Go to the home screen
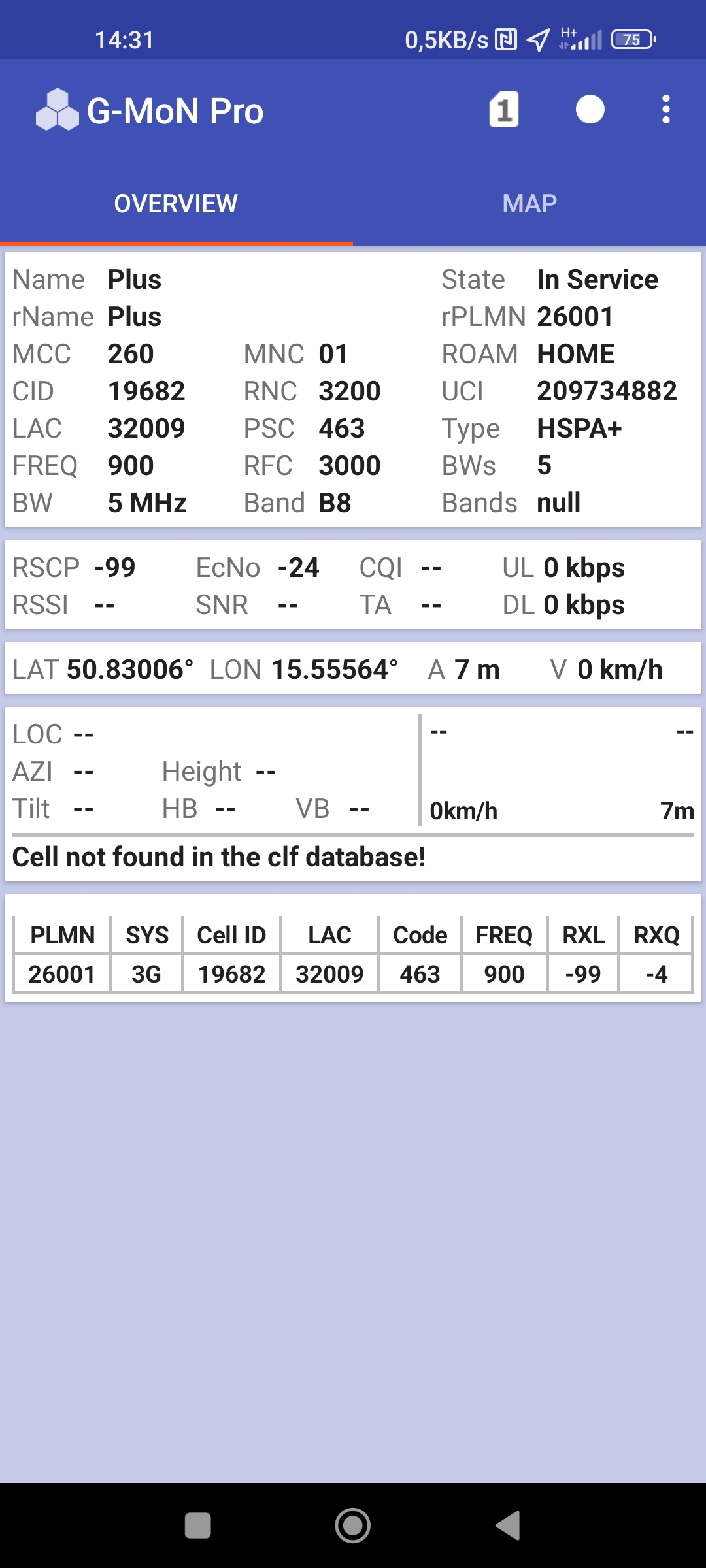Viewport: 706px width, 1568px height. pyautogui.click(x=353, y=1526)
